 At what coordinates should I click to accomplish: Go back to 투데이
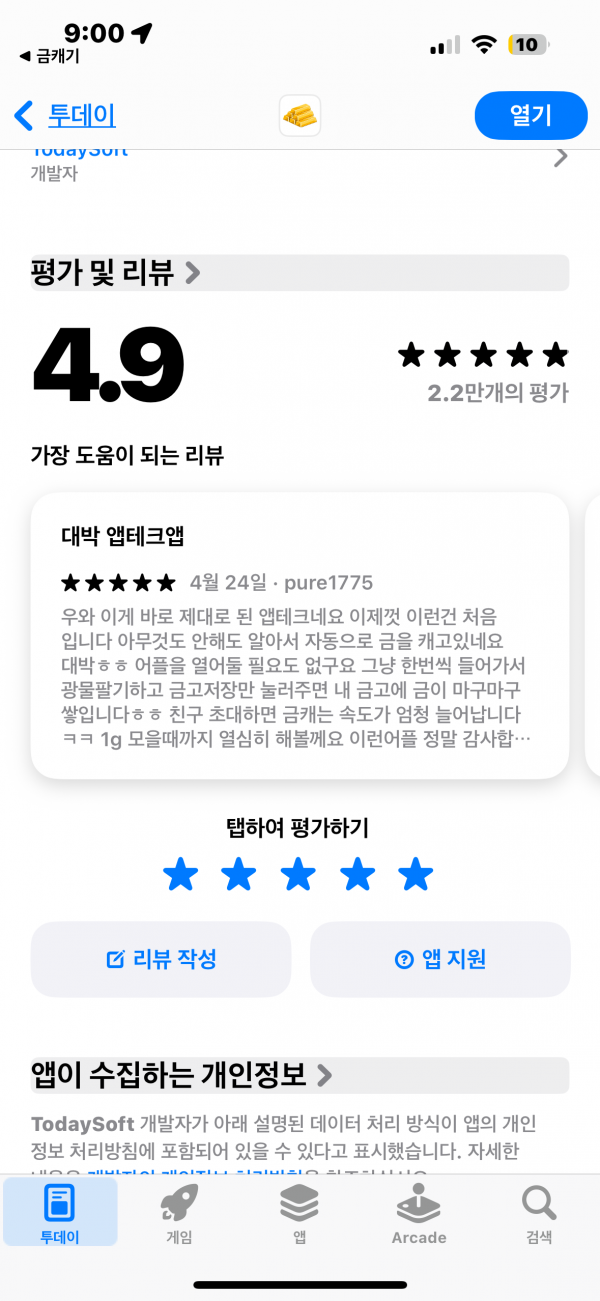click(64, 115)
